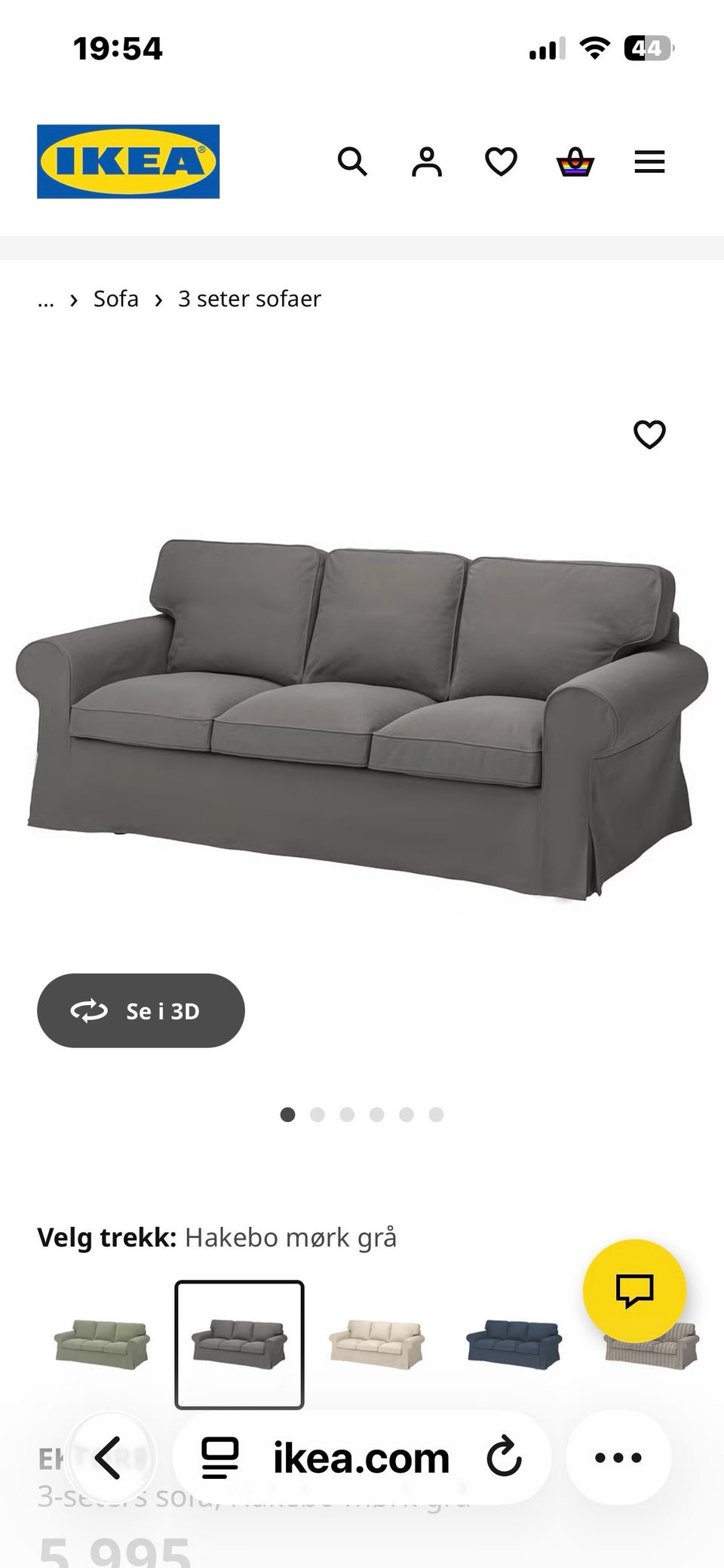
Task: Open the page tools icon beside ikea.com
Action: pos(220,1458)
